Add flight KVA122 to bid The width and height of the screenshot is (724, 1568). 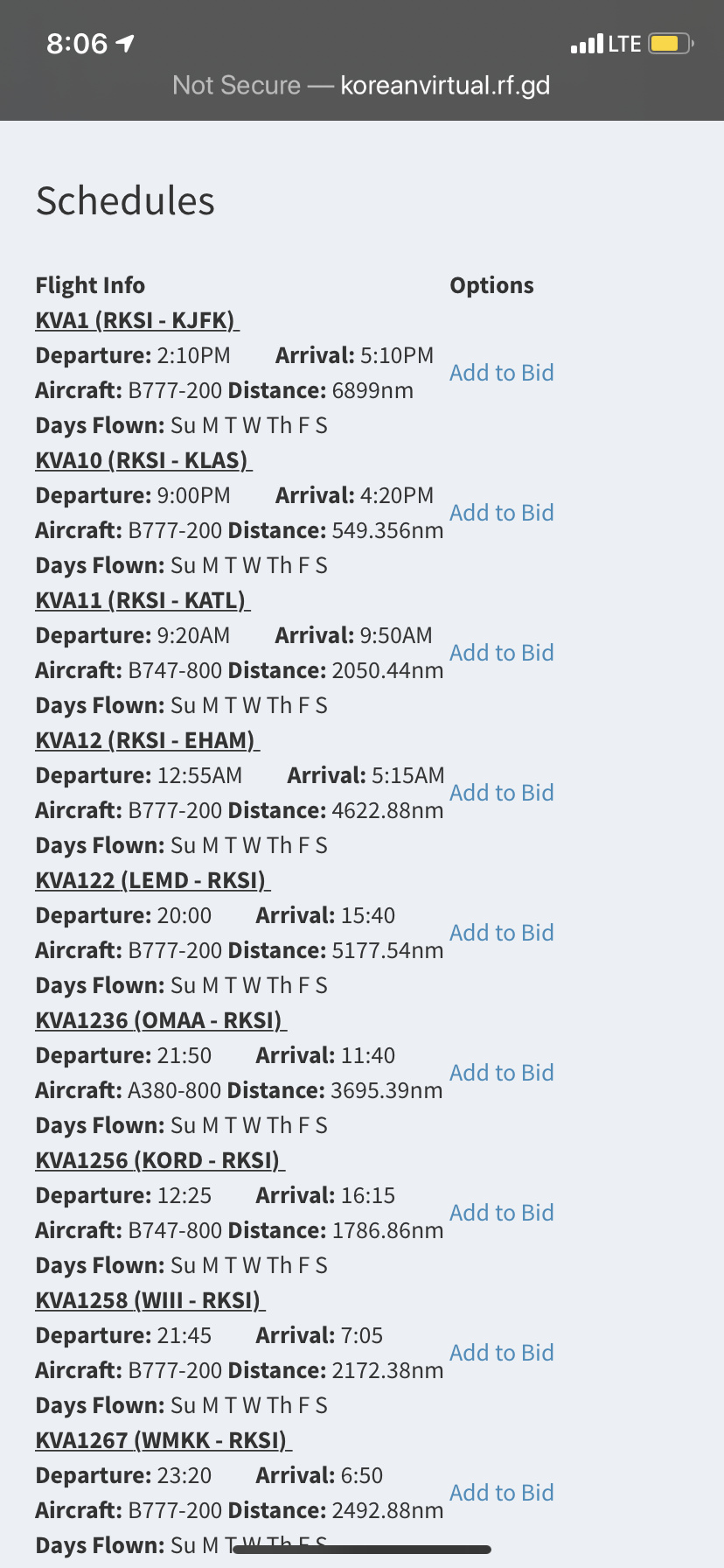501,933
